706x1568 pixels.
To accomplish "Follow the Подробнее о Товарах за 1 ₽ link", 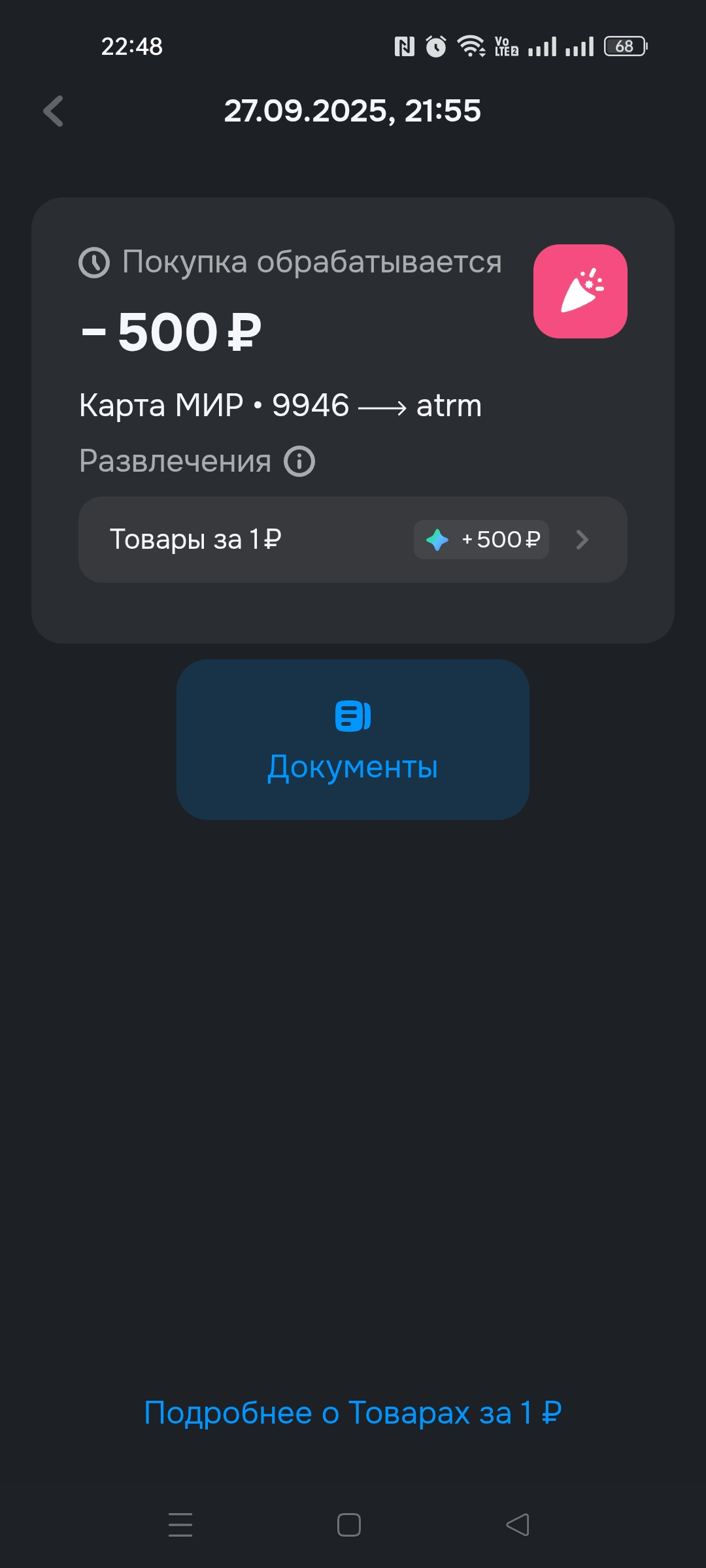I will (352, 1413).
